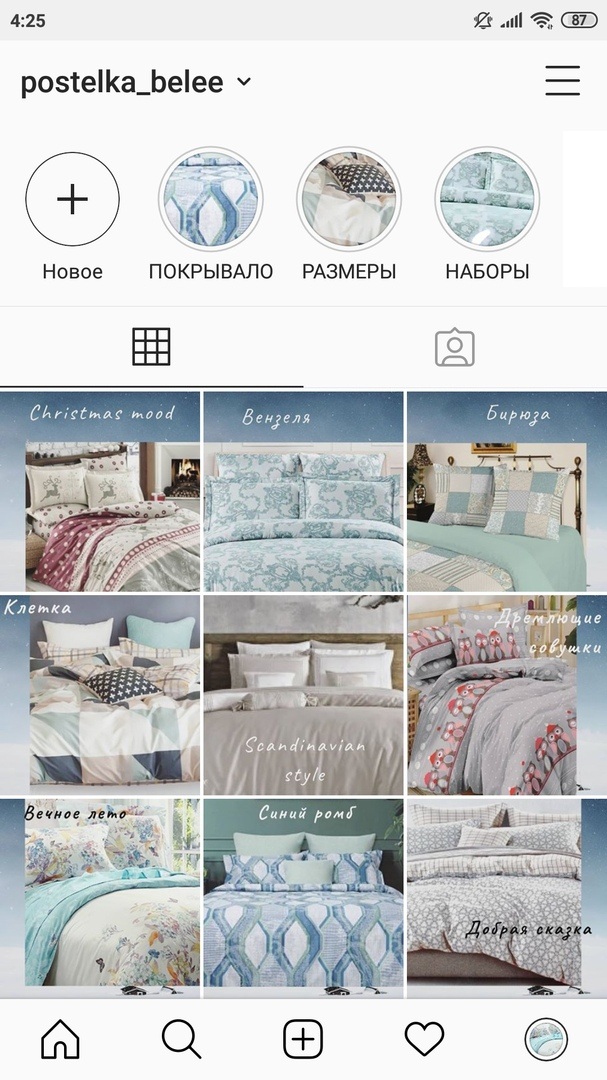This screenshot has height=1080, width=607.
Task: Open the Клетка bedding post
Action: tap(100, 695)
